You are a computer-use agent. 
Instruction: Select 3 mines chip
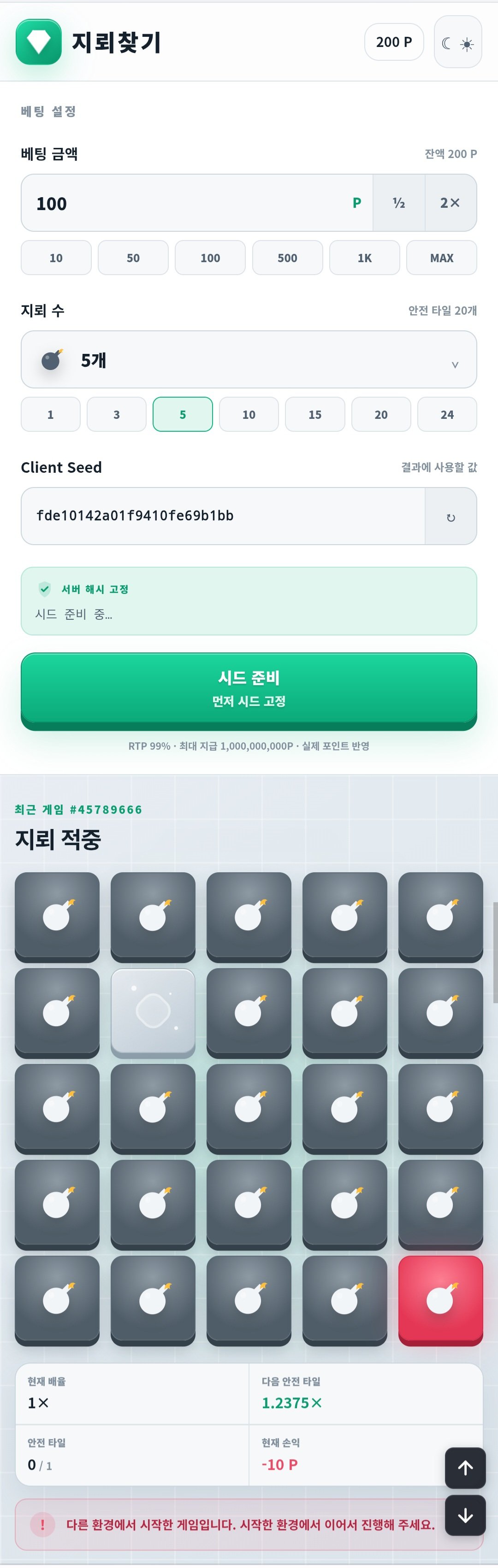click(x=116, y=414)
